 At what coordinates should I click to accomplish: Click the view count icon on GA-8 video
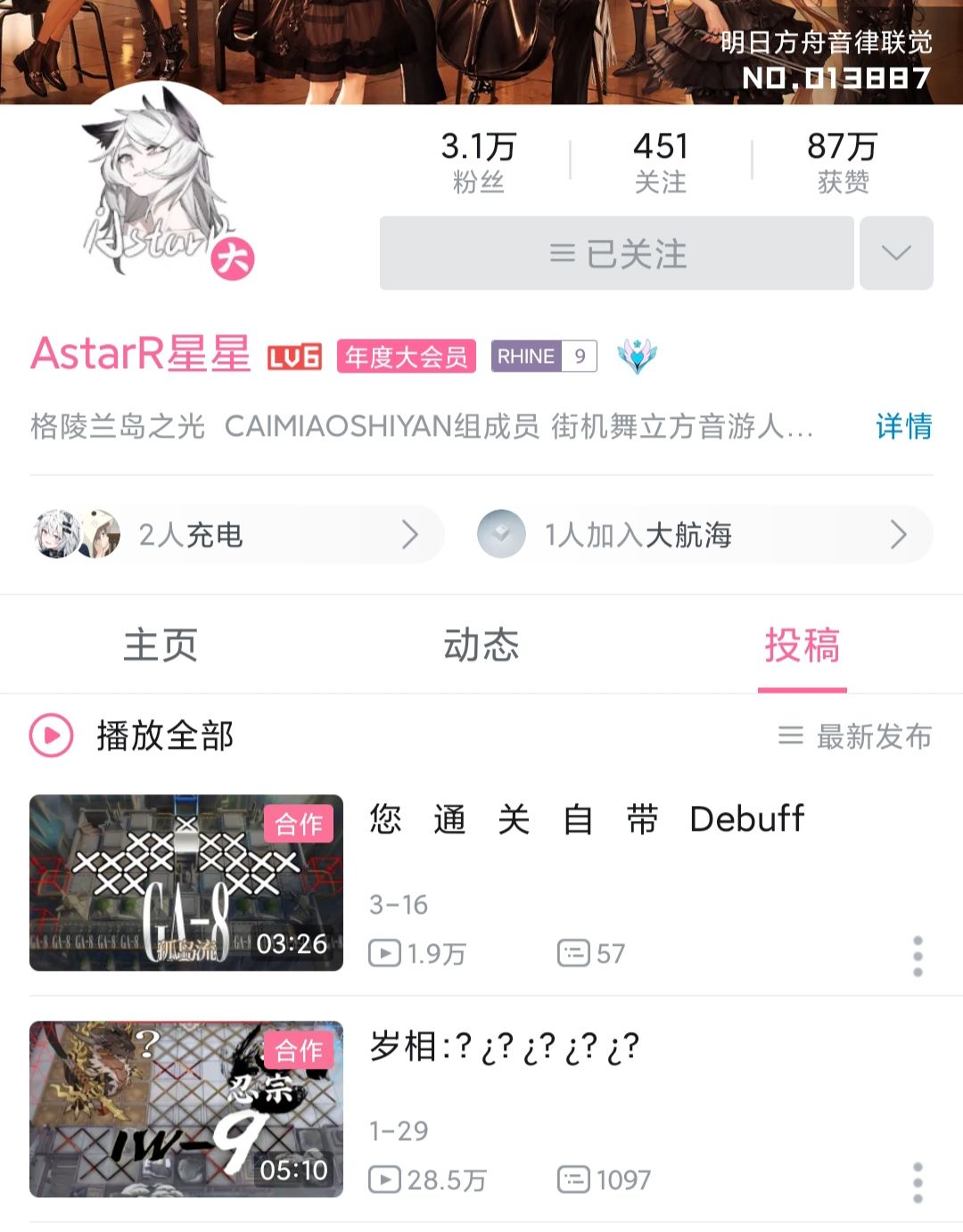tap(384, 953)
